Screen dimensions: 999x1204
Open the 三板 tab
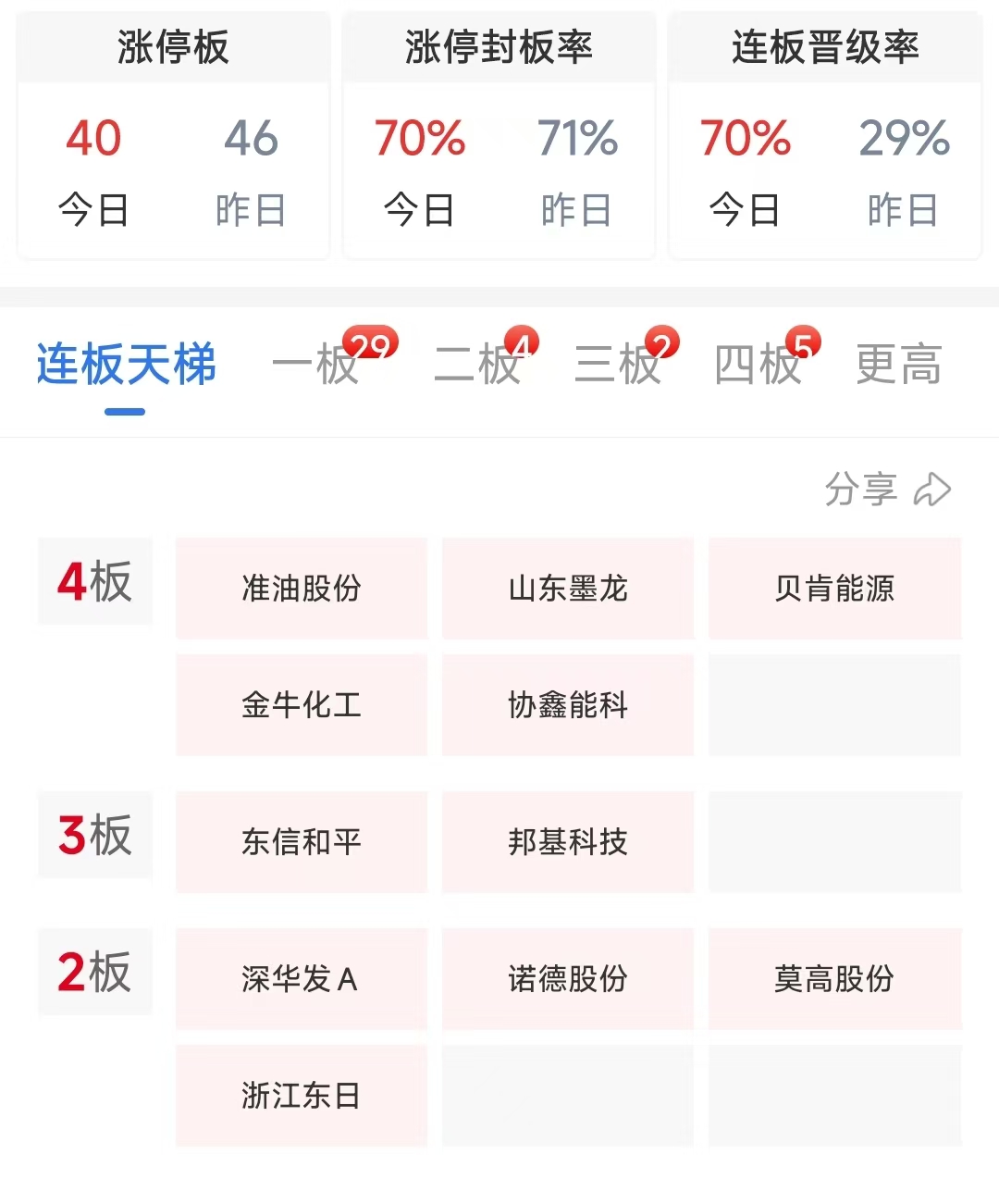coord(618,364)
